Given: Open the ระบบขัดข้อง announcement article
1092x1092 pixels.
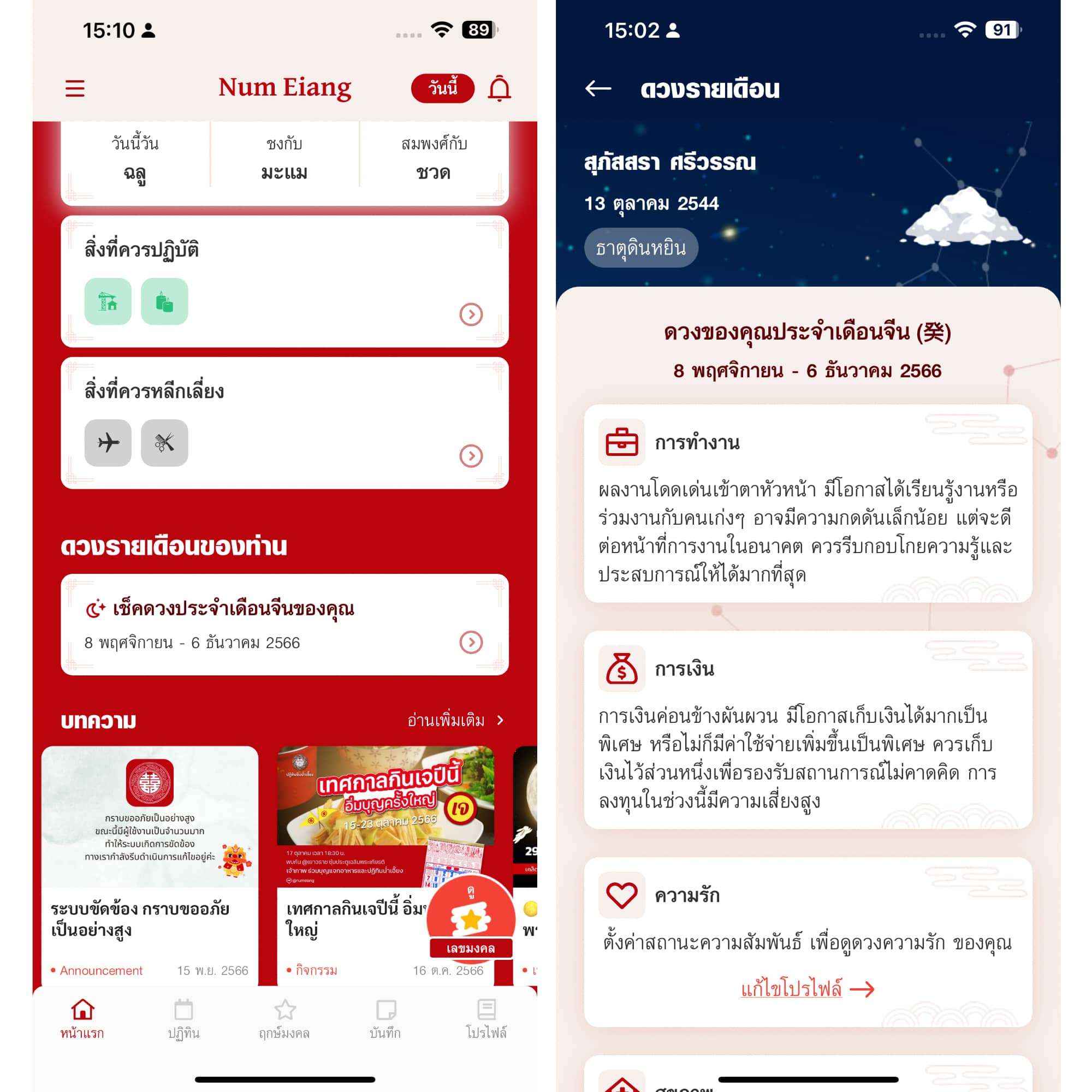Looking at the screenshot, I should 149,865.
